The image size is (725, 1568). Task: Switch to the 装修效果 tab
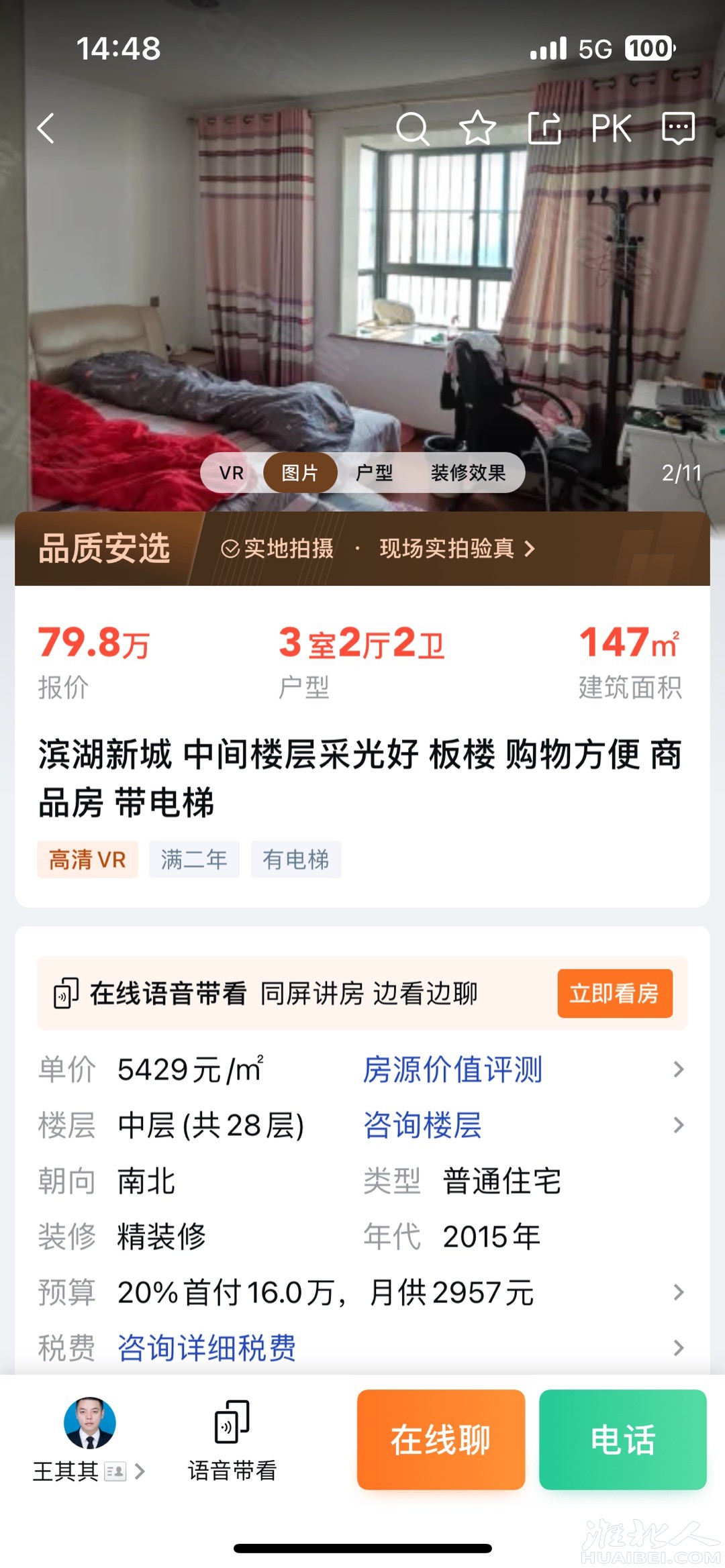[468, 473]
